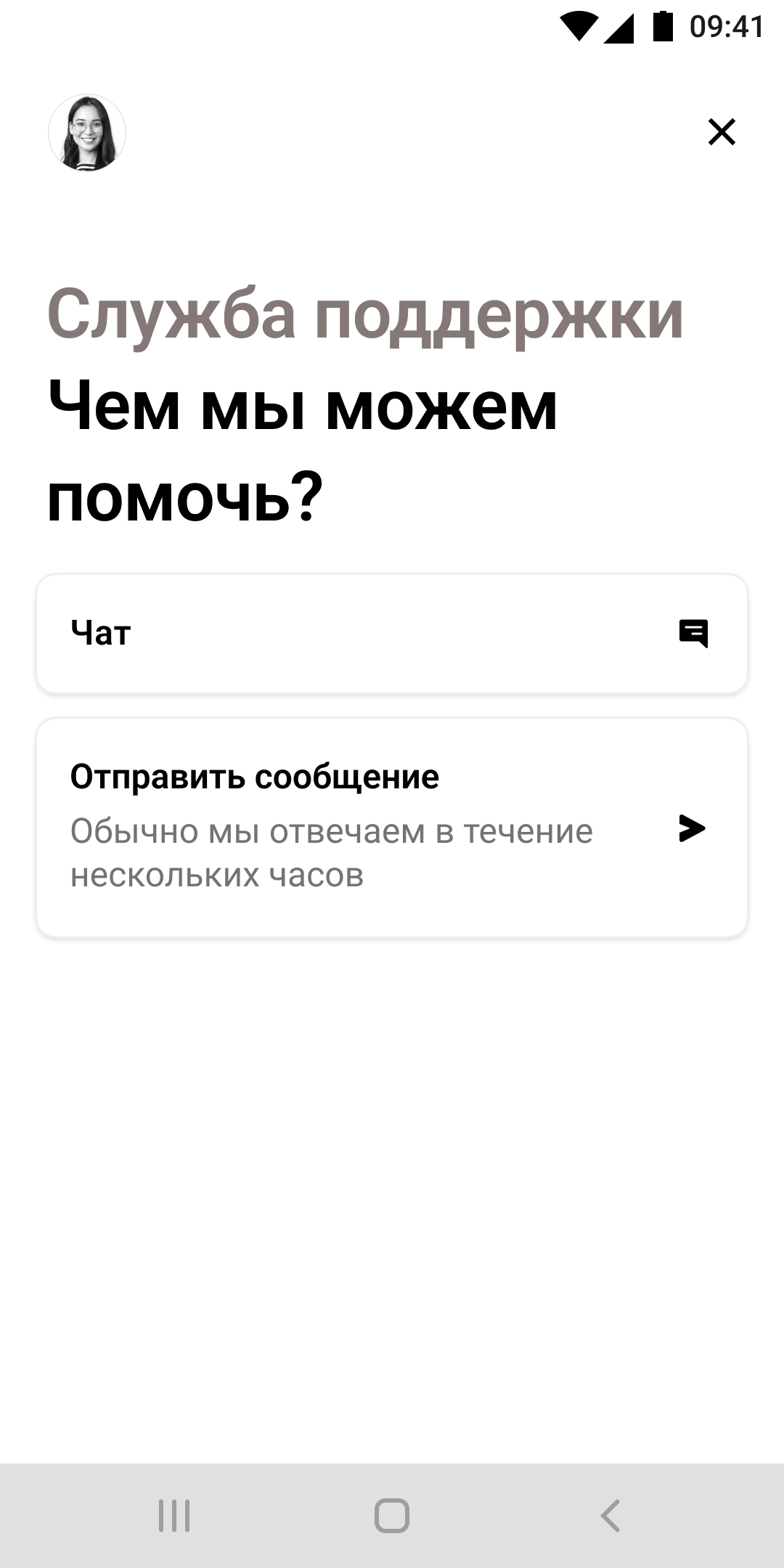The height and width of the screenshot is (1568, 784).
Task: Close the support service screen
Action: (722, 132)
